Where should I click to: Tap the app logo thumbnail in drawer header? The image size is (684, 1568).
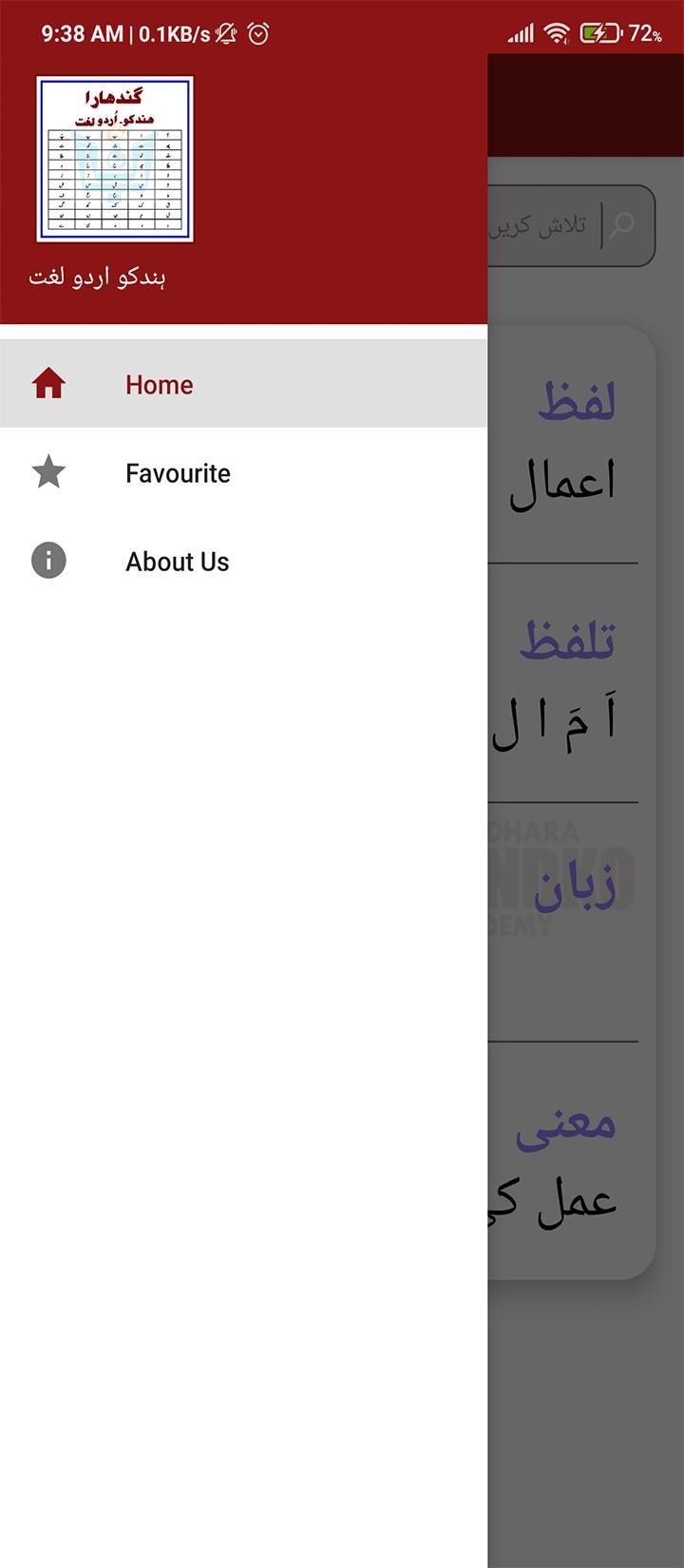[x=112, y=158]
